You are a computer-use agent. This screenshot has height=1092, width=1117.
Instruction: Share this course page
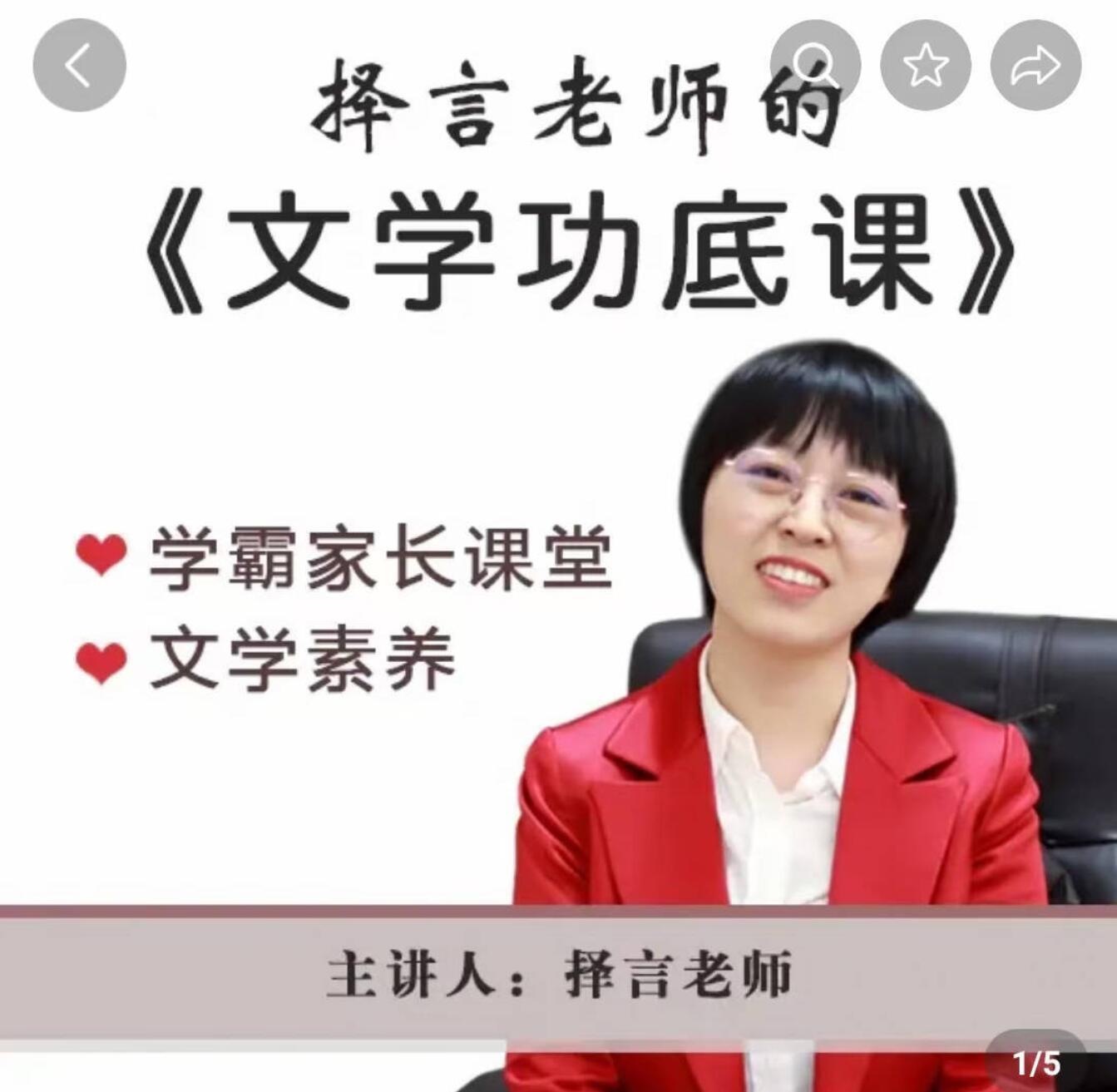pyautogui.click(x=1035, y=66)
